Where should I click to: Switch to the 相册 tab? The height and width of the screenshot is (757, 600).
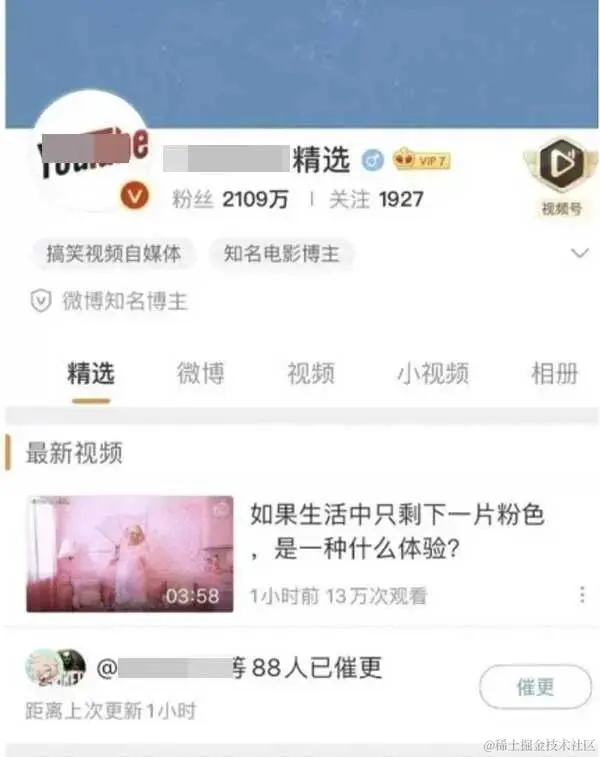point(554,374)
